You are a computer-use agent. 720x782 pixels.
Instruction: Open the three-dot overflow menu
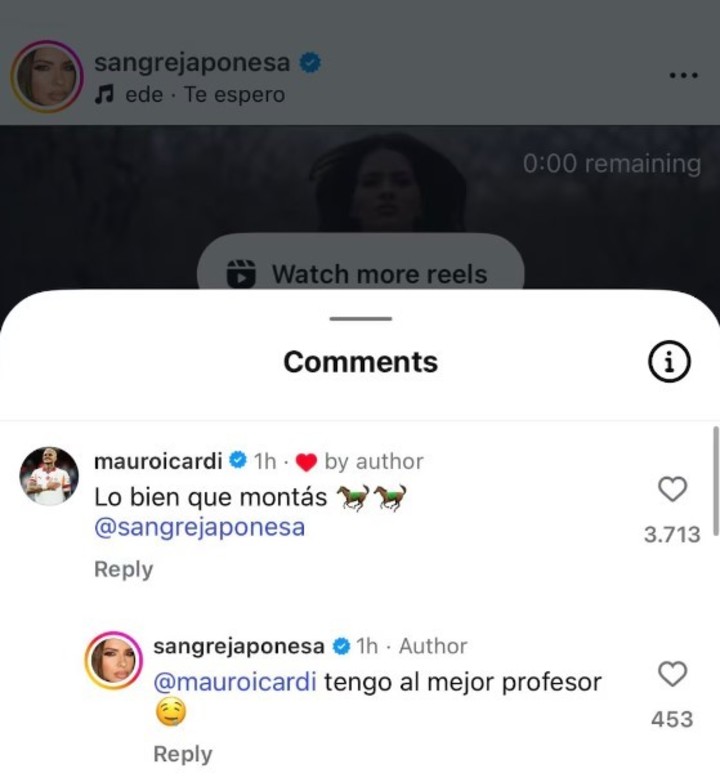click(x=683, y=77)
